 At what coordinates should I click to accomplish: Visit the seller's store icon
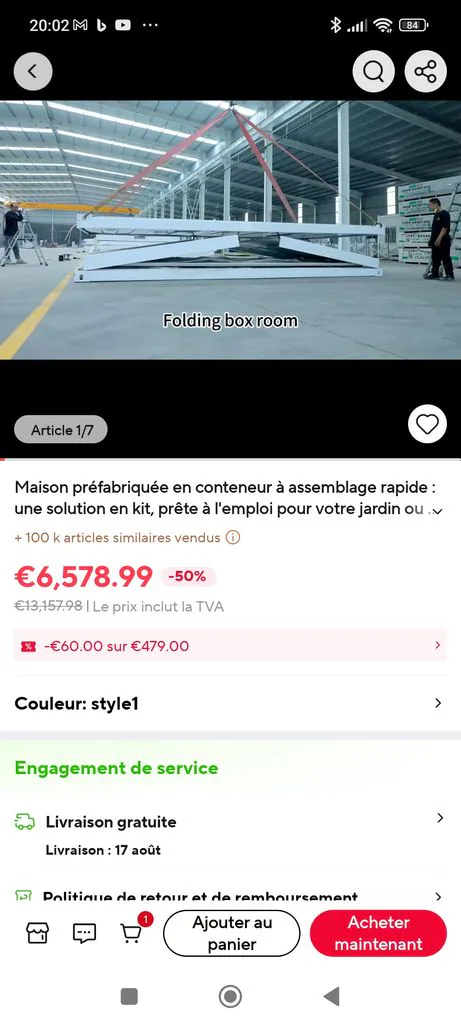click(38, 933)
